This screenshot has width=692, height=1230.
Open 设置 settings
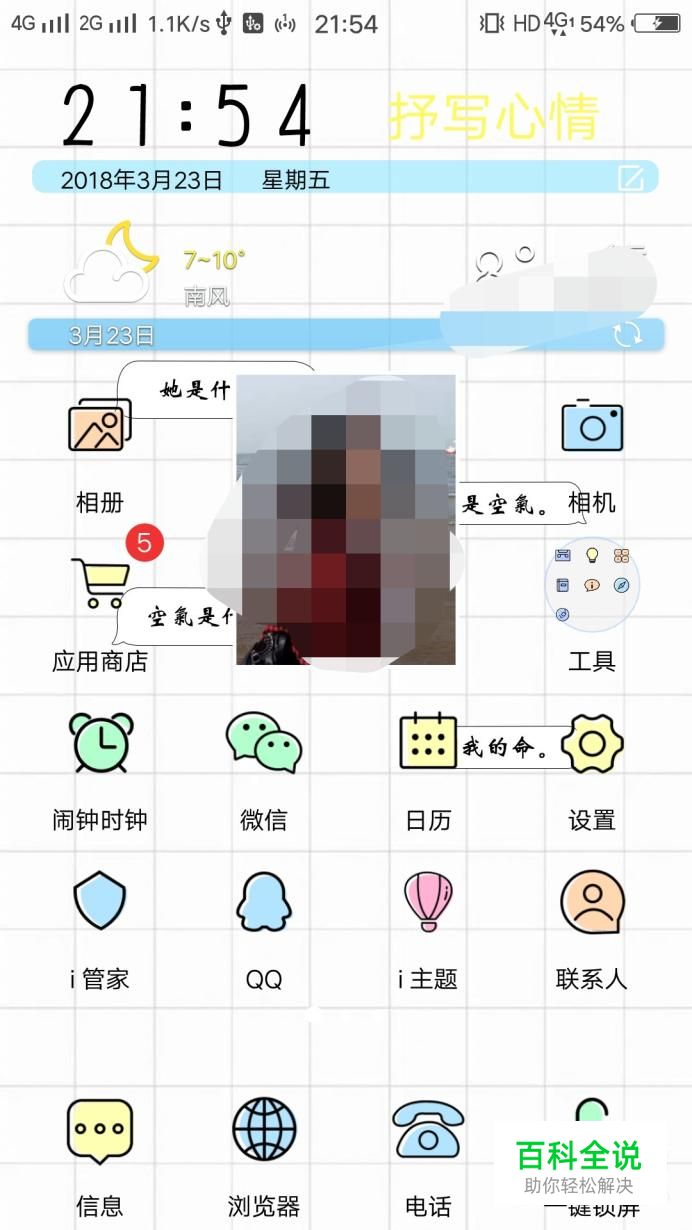592,743
